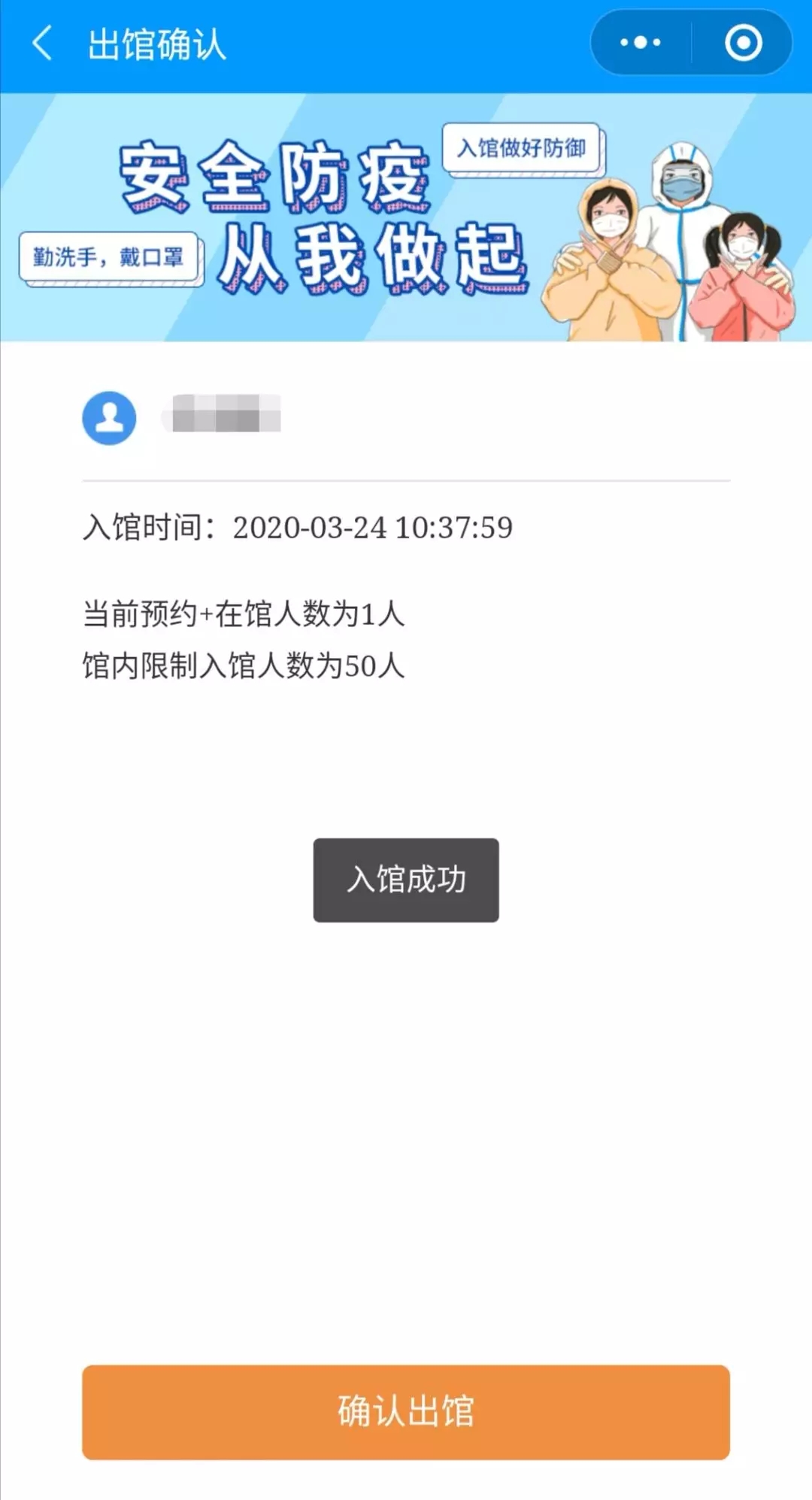
Task: Tap the orange 确认出馆 button
Action: coord(406,1411)
